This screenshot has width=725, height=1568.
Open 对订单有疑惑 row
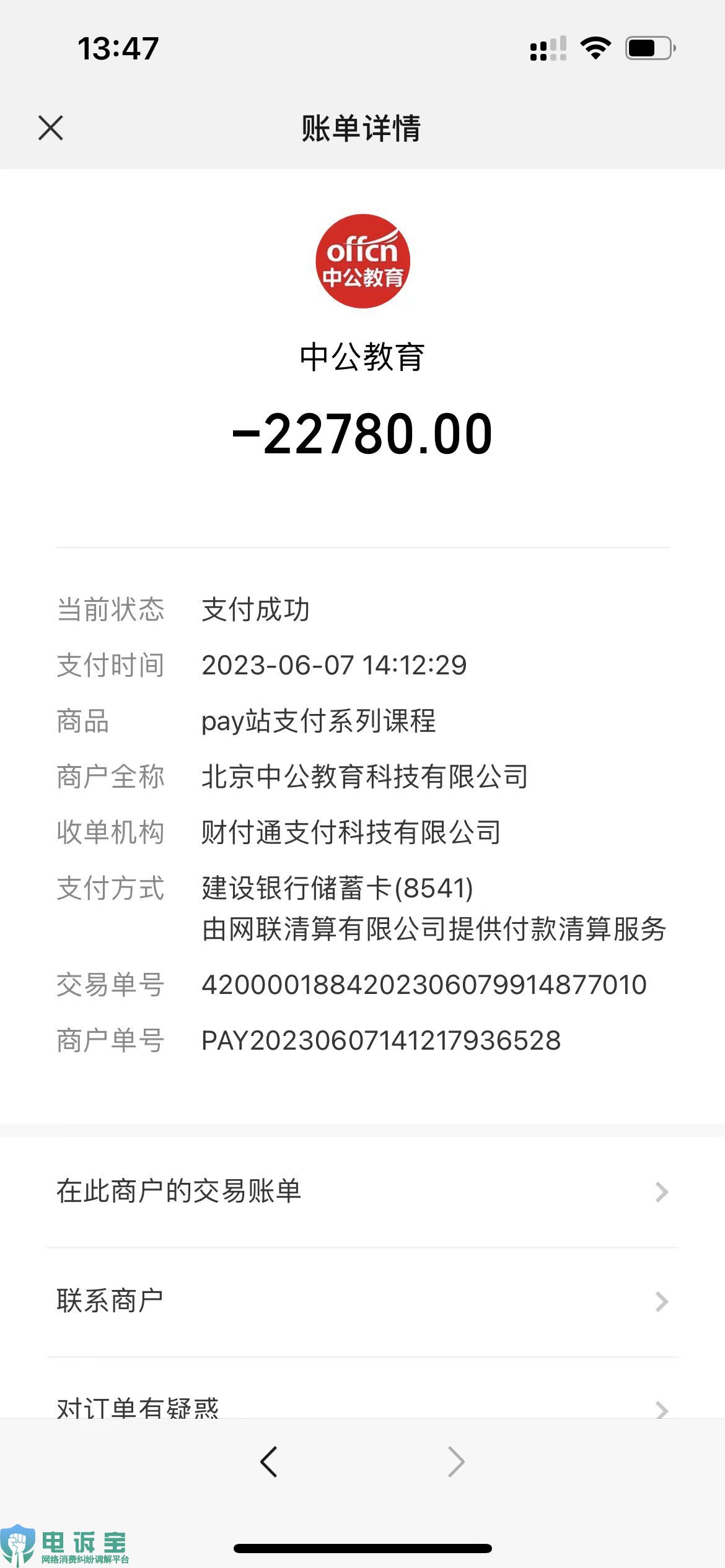362,1406
